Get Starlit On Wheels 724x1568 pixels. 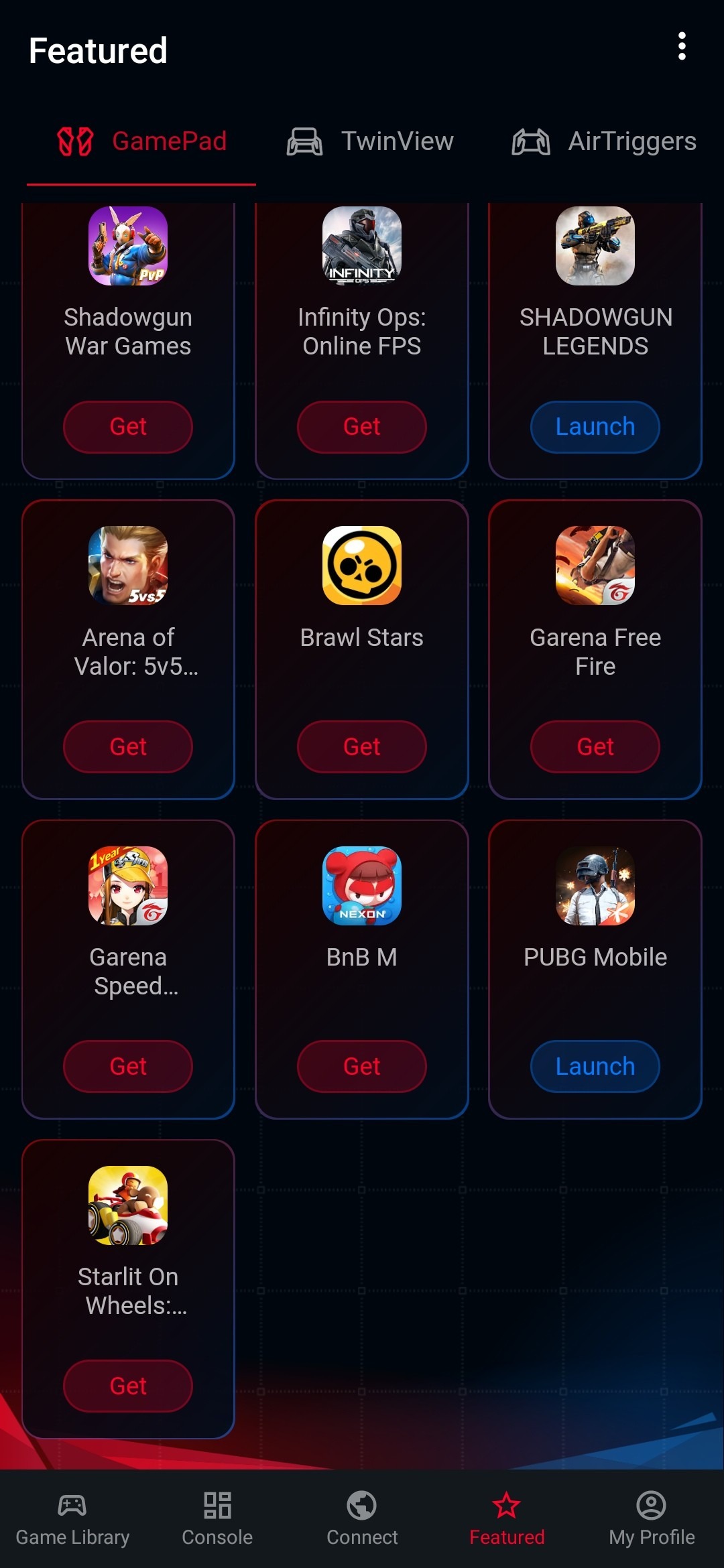pos(128,1386)
